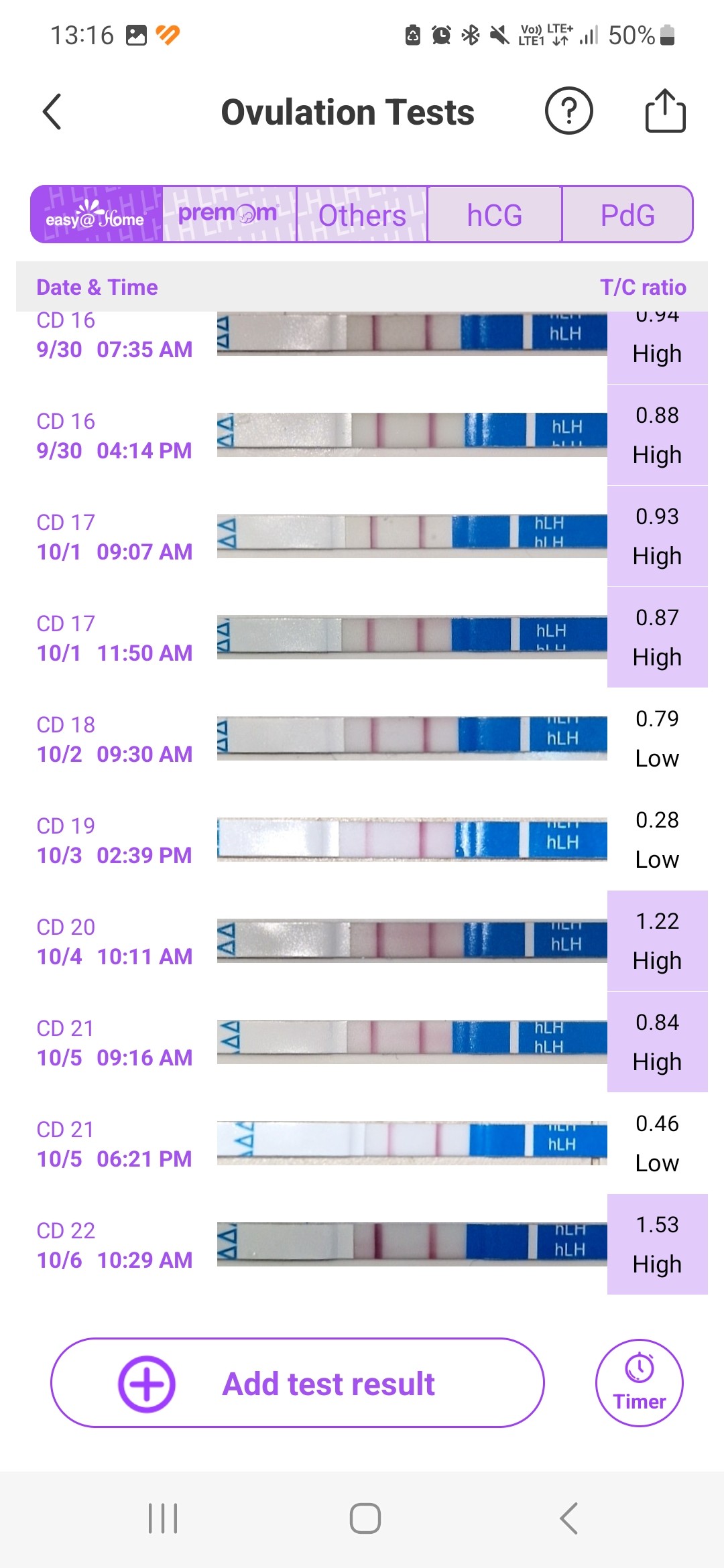The width and height of the screenshot is (724, 1568).
Task: Open the CD 22 10/6 test entry
Action: [x=362, y=1245]
